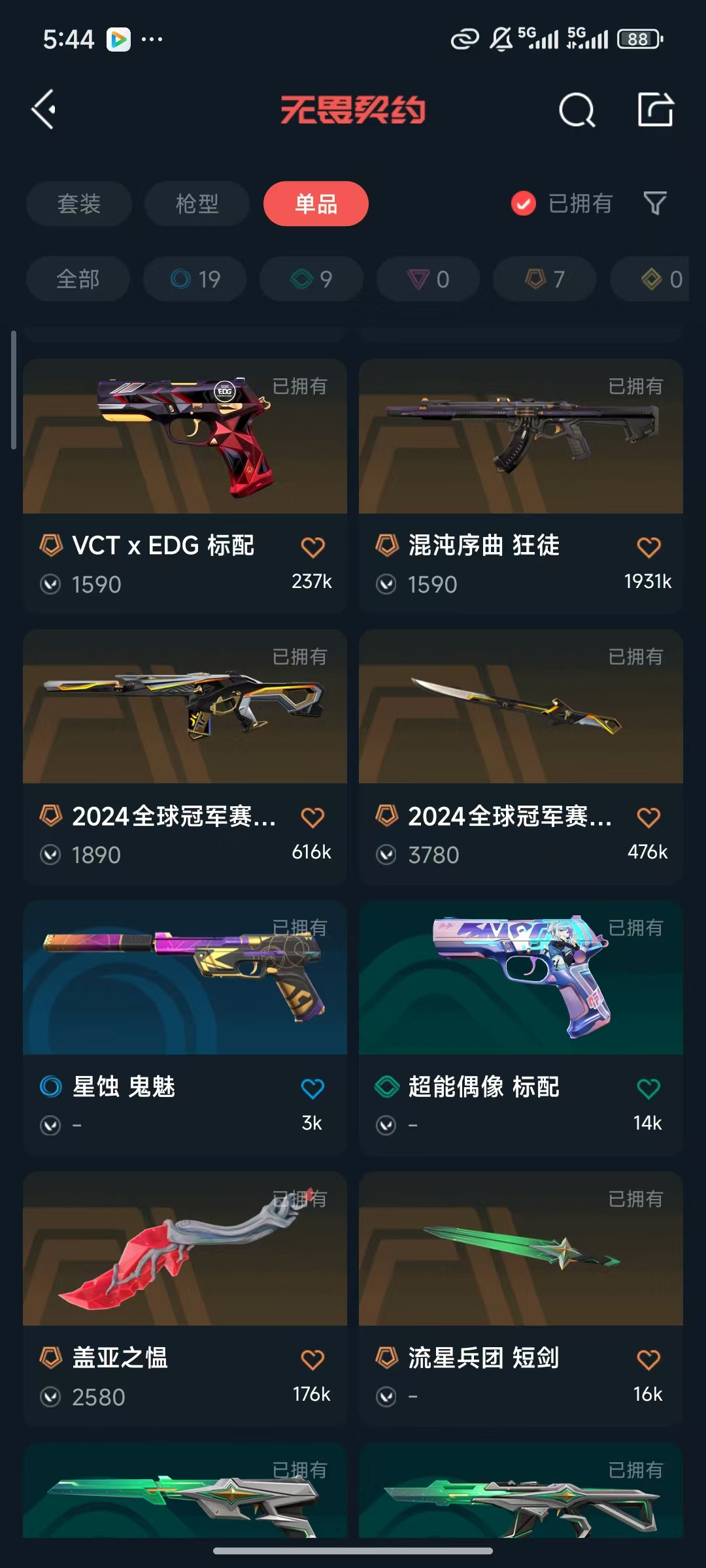Image resolution: width=706 pixels, height=1568 pixels.
Task: Uncheck the 已拥有 filter checkbox
Action: (x=523, y=204)
